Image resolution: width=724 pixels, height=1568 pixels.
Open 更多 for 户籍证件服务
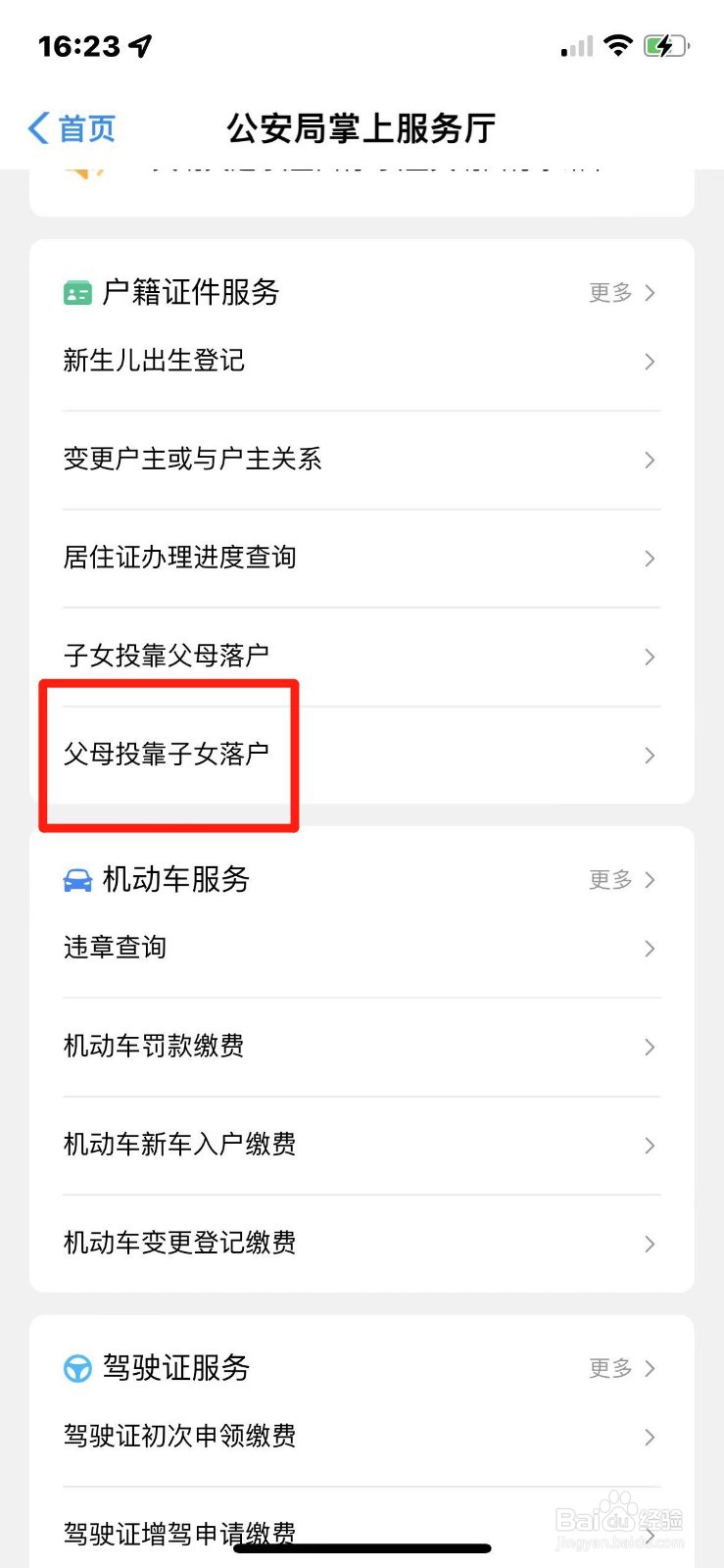tap(608, 292)
